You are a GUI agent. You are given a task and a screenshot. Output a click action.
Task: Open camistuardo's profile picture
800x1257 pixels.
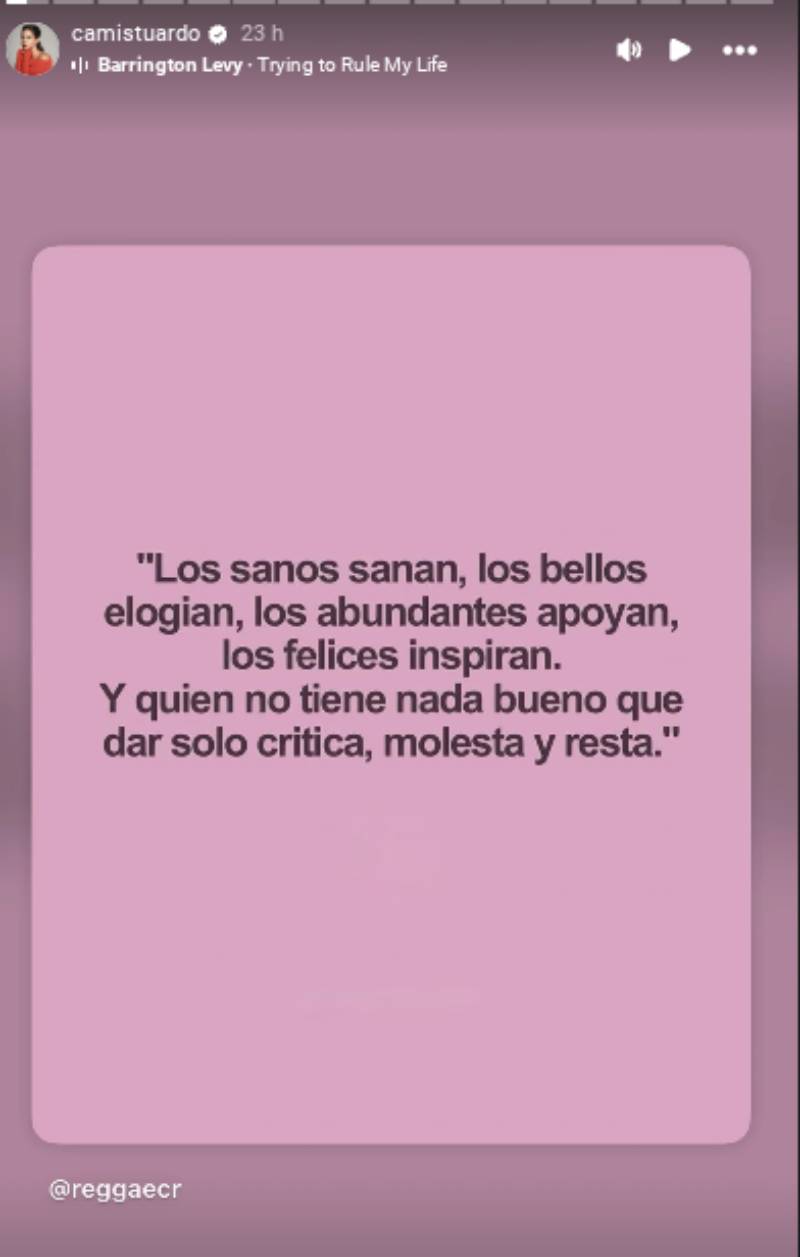pos(32,48)
